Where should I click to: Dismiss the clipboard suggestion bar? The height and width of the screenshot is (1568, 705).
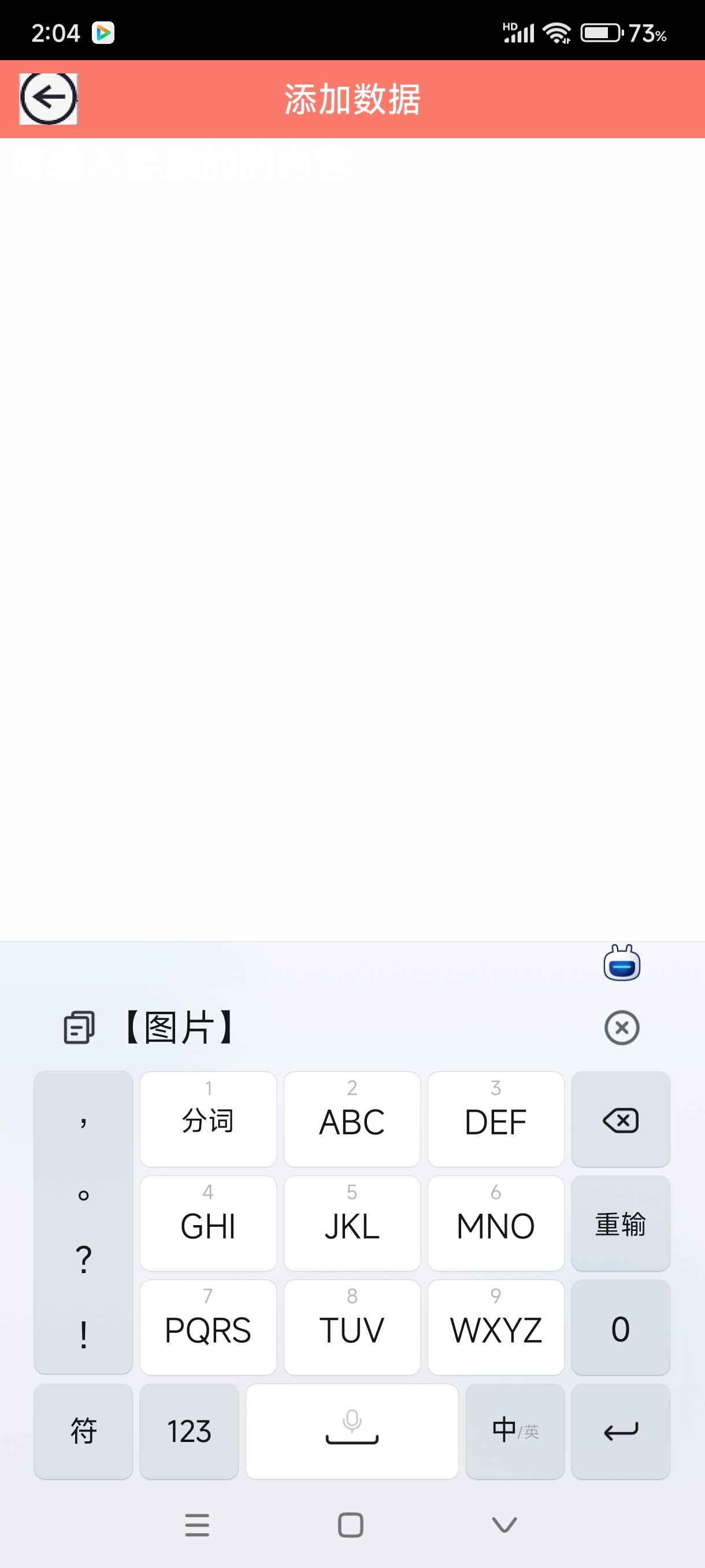[621, 1027]
